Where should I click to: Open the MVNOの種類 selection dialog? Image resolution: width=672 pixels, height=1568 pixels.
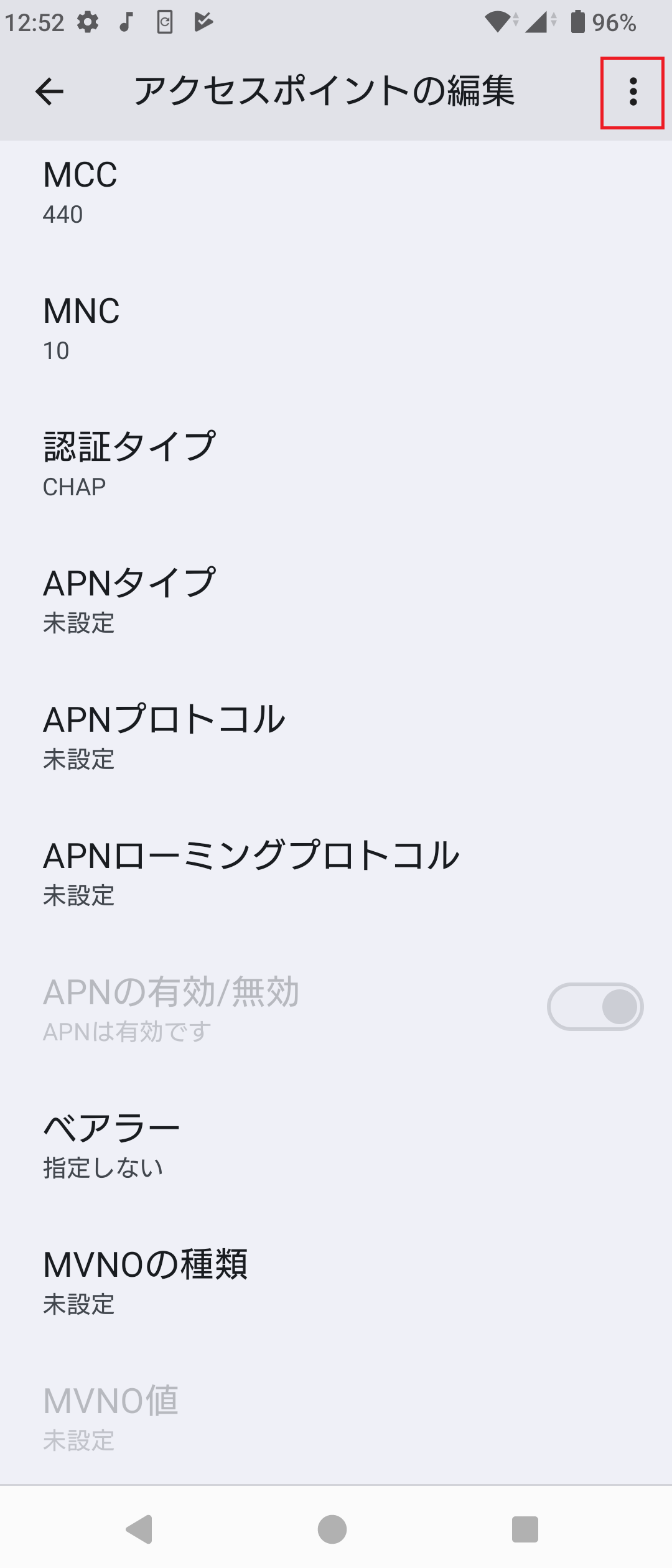tap(336, 1281)
